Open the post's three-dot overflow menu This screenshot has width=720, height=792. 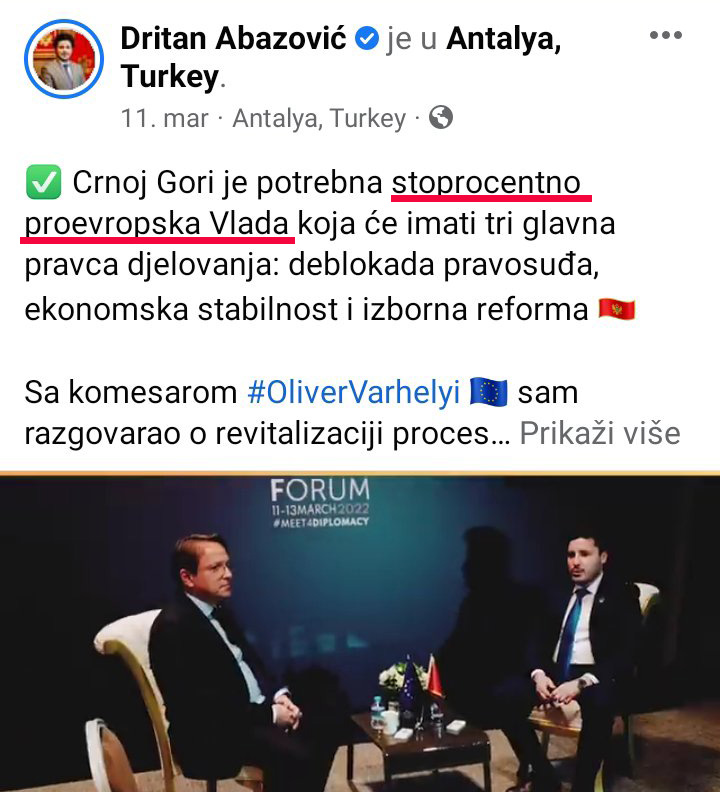[665, 35]
